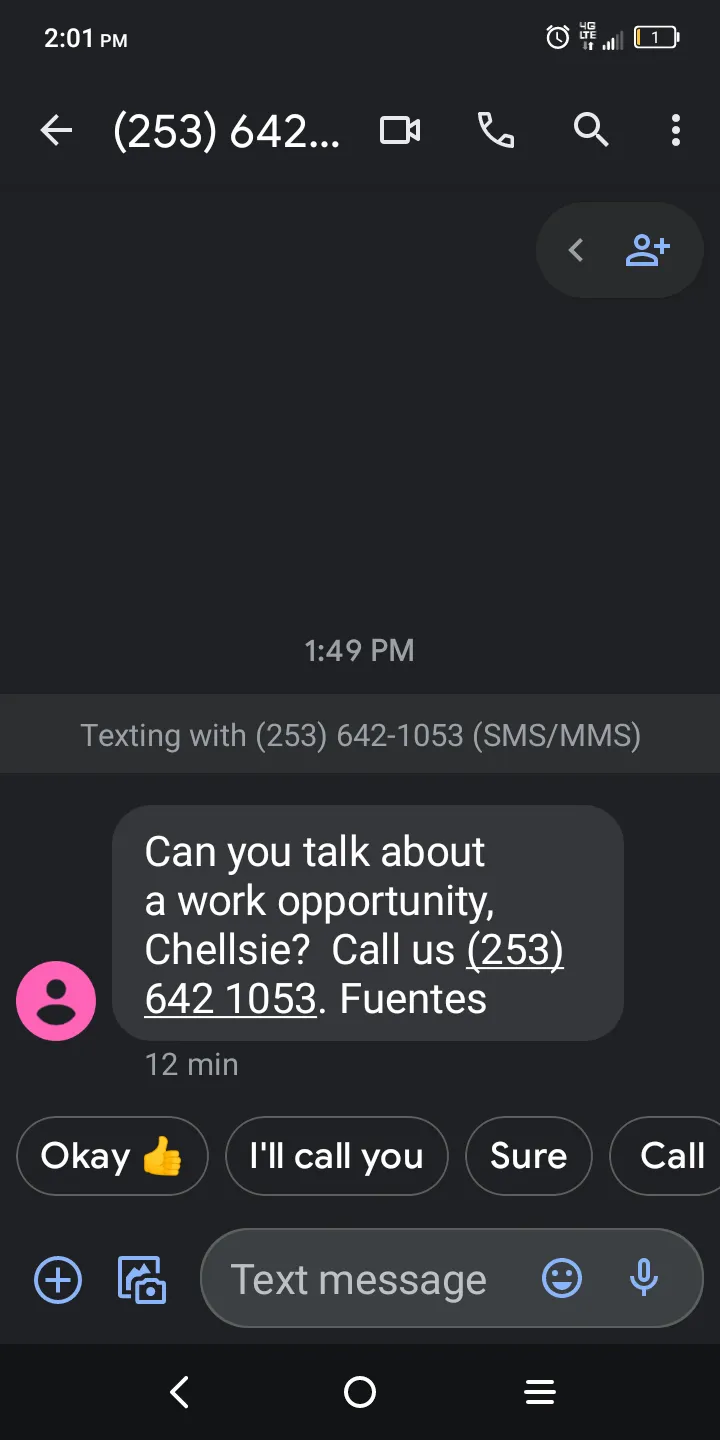The width and height of the screenshot is (720, 1440).
Task: Select the Sure smart reply
Action: [x=529, y=1156]
